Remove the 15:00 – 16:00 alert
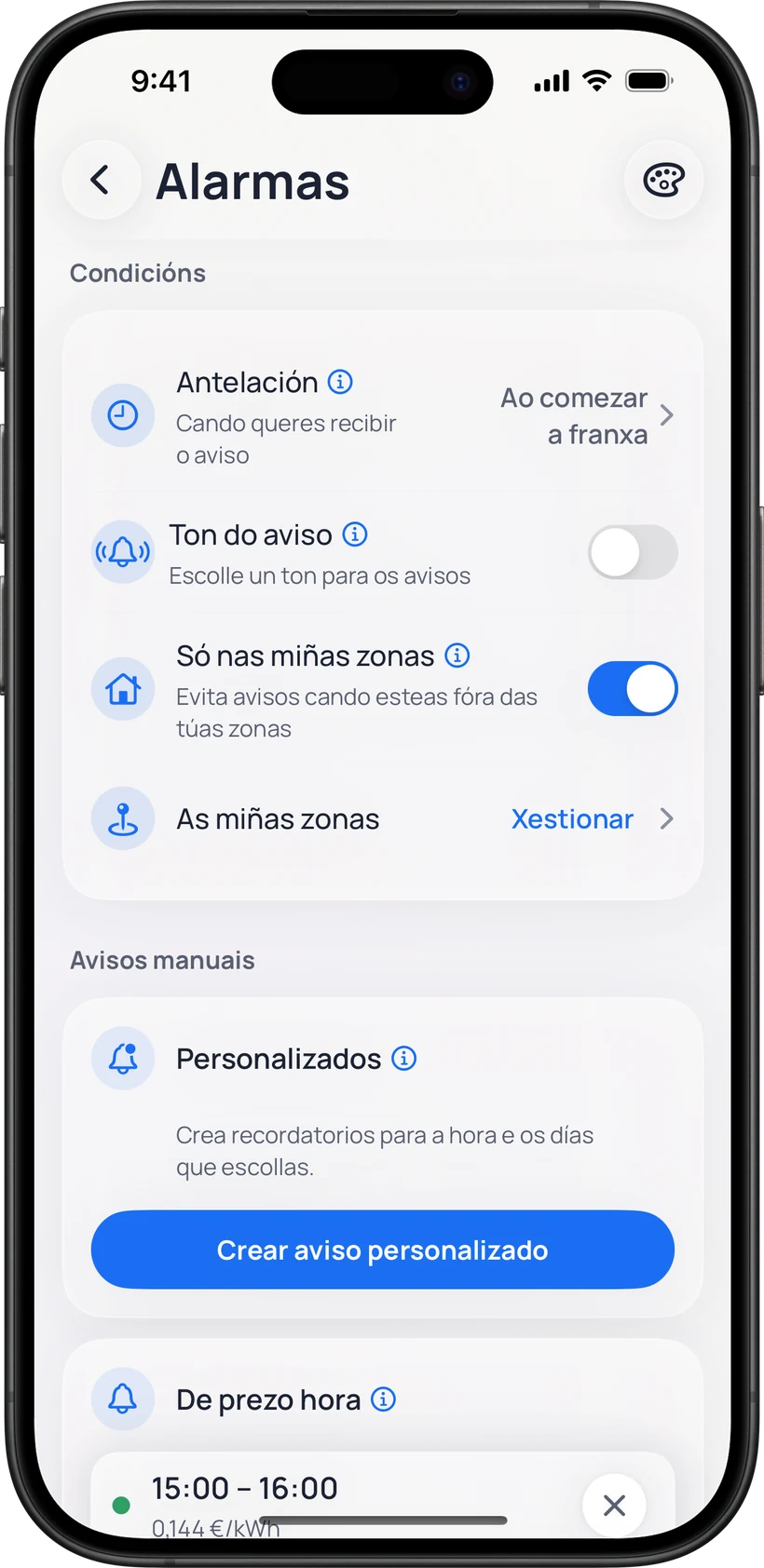 click(x=614, y=1505)
